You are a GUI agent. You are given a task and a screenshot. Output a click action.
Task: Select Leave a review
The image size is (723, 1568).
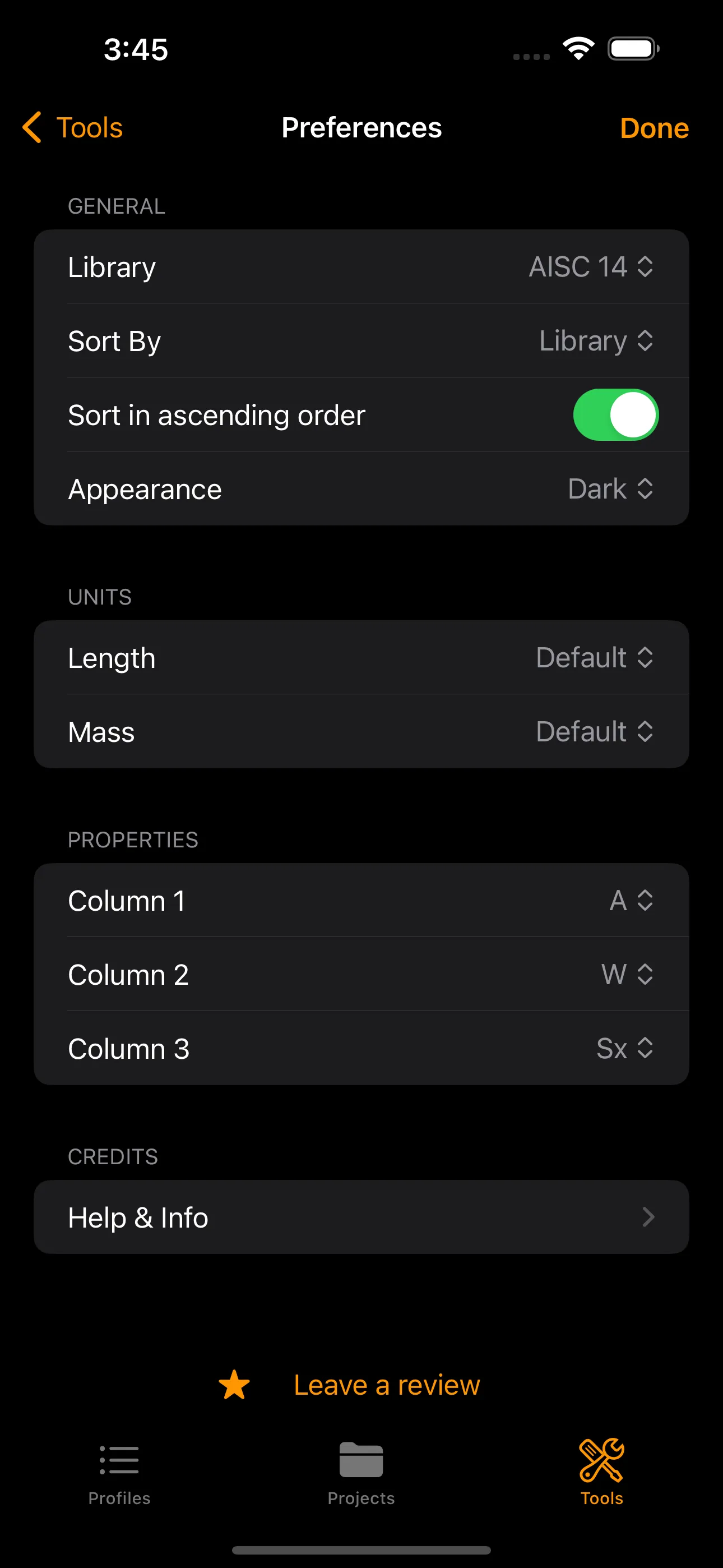pyautogui.click(x=387, y=1384)
